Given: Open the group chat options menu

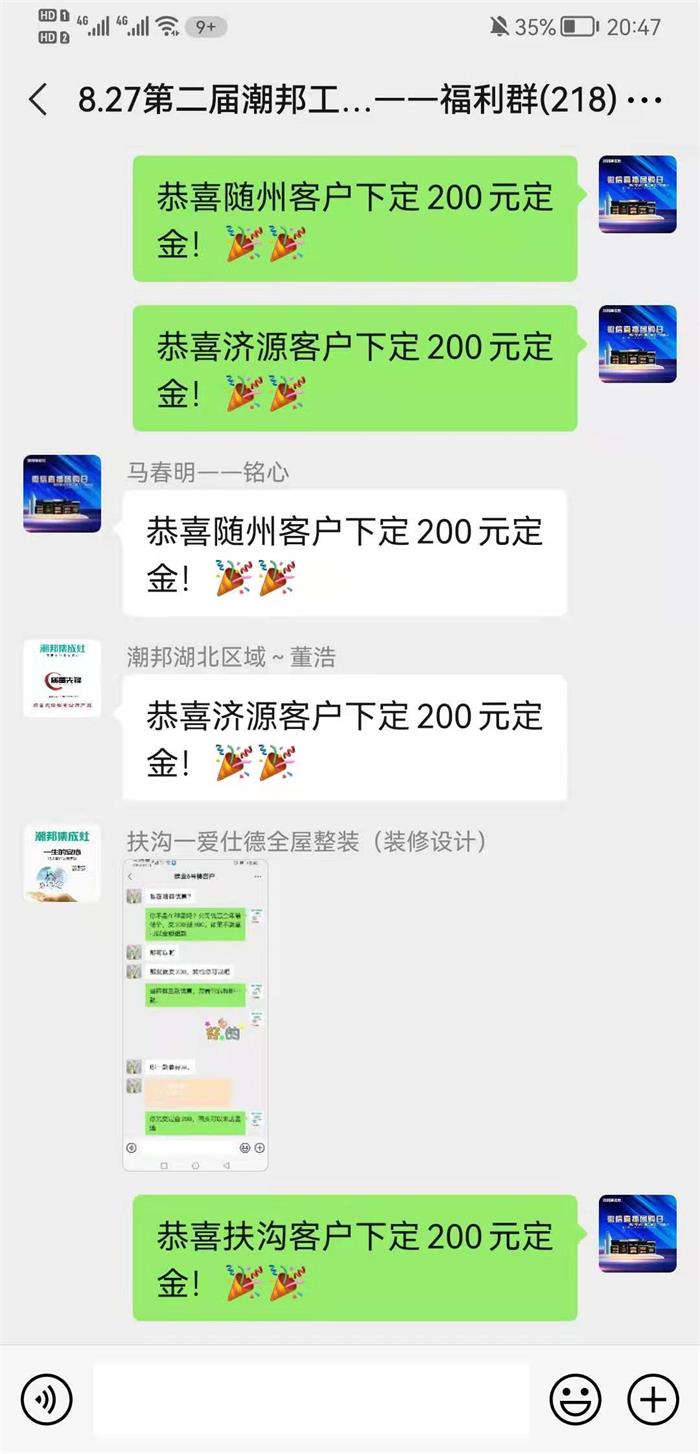Looking at the screenshot, I should [649, 100].
